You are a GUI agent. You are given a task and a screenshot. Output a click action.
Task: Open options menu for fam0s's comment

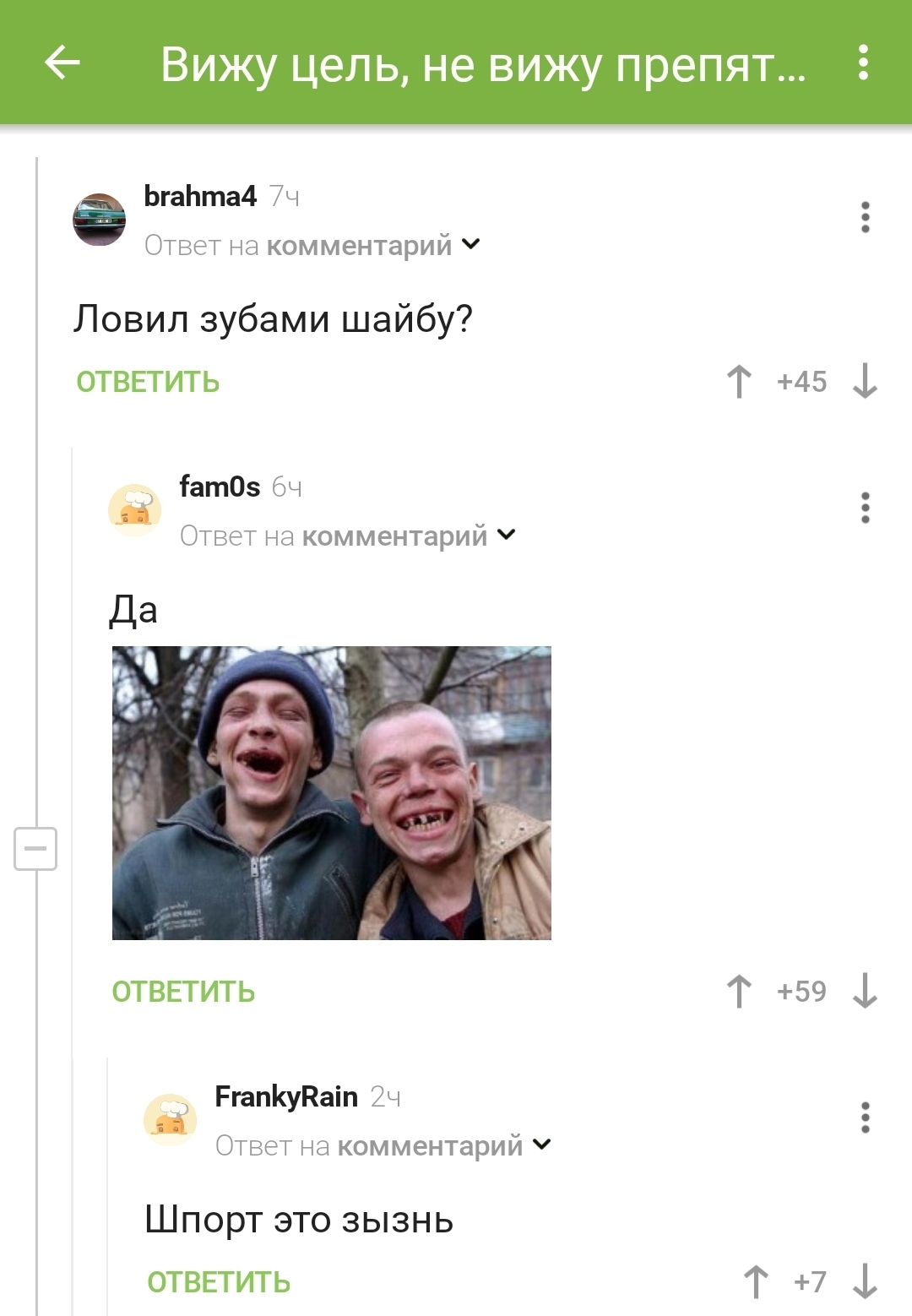coord(865,508)
